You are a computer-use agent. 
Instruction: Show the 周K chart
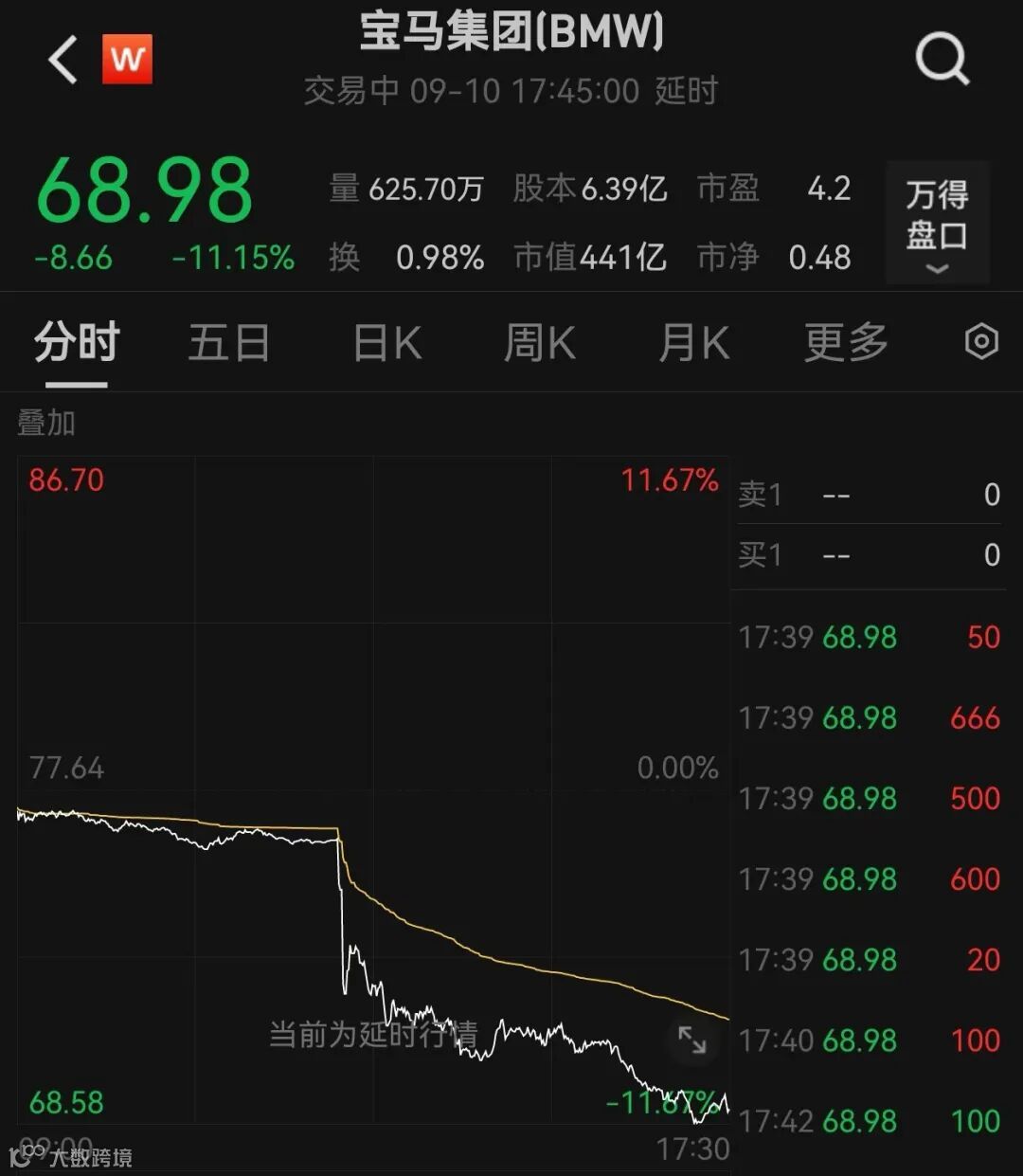[540, 342]
